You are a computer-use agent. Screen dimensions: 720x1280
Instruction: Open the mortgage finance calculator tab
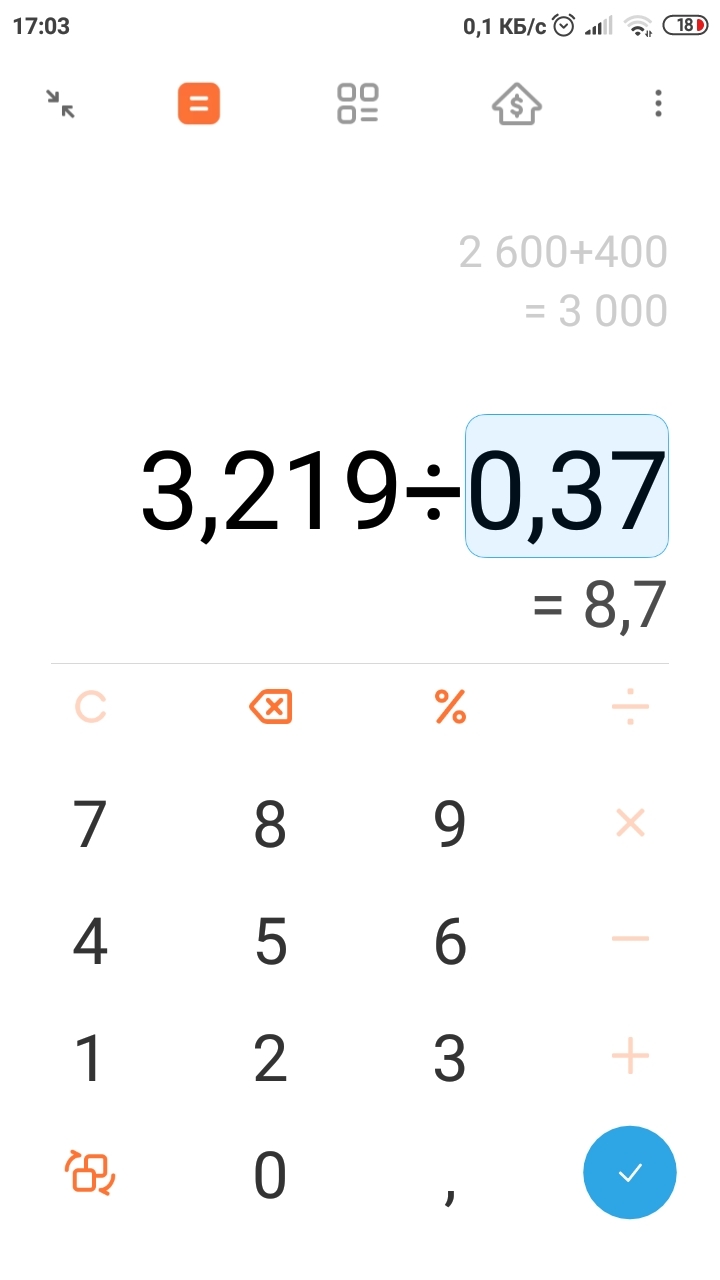pyautogui.click(x=516, y=103)
